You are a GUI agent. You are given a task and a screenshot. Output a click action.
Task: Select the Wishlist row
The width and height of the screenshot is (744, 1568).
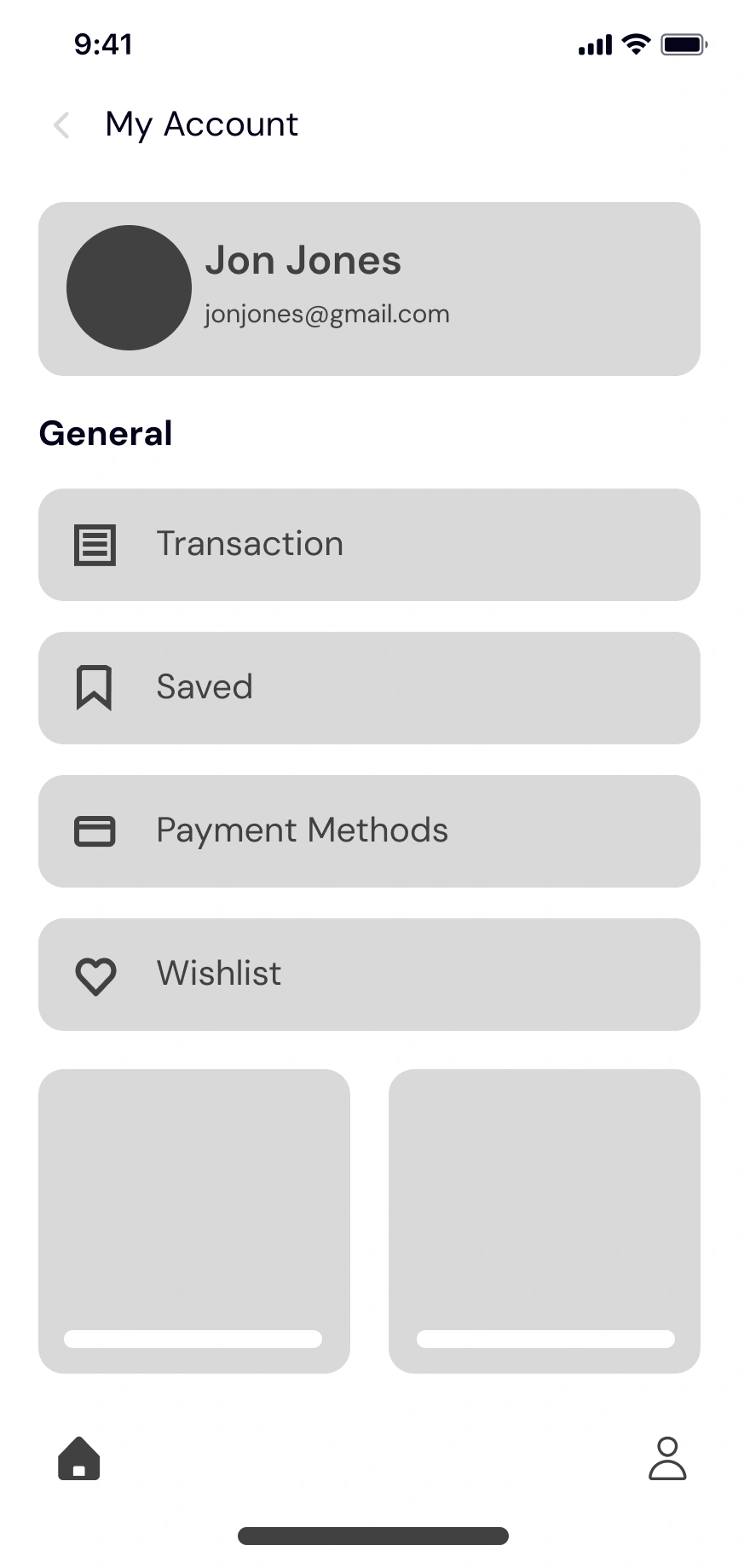tap(369, 975)
